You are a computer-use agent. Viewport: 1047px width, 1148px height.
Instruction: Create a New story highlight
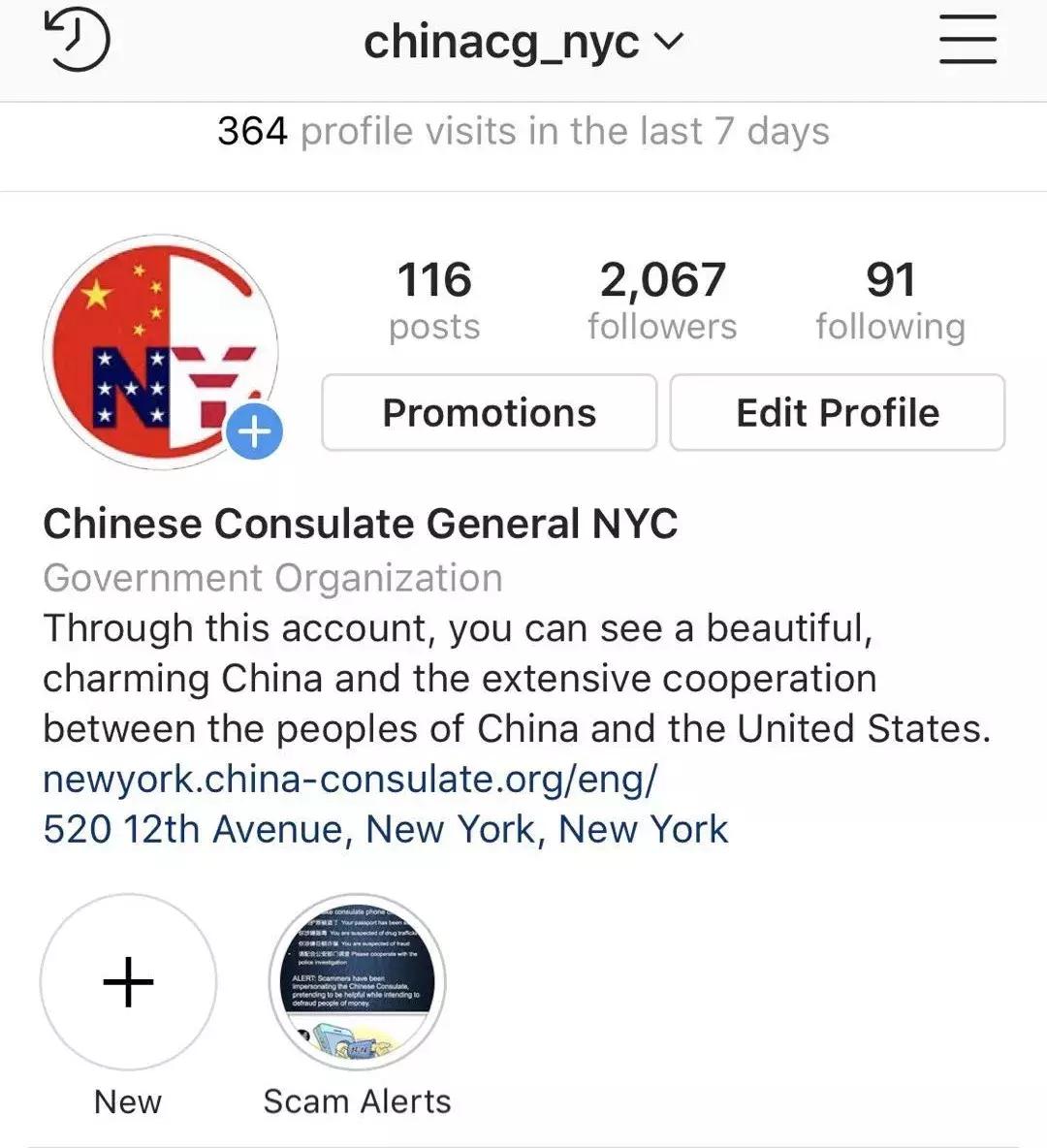point(128,982)
